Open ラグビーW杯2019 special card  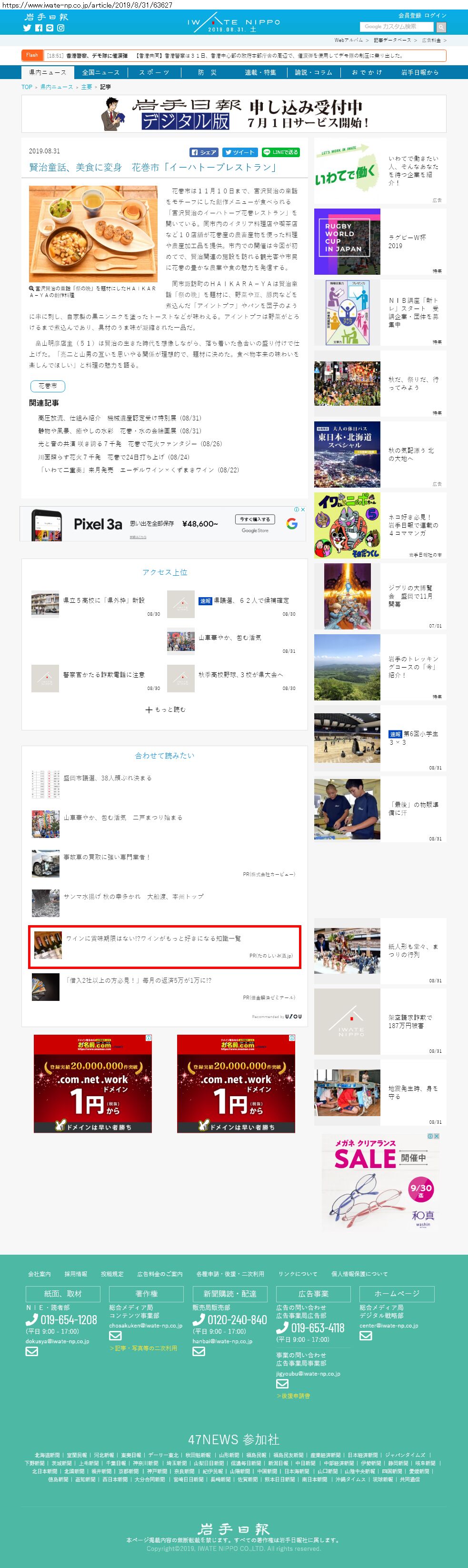(x=380, y=242)
